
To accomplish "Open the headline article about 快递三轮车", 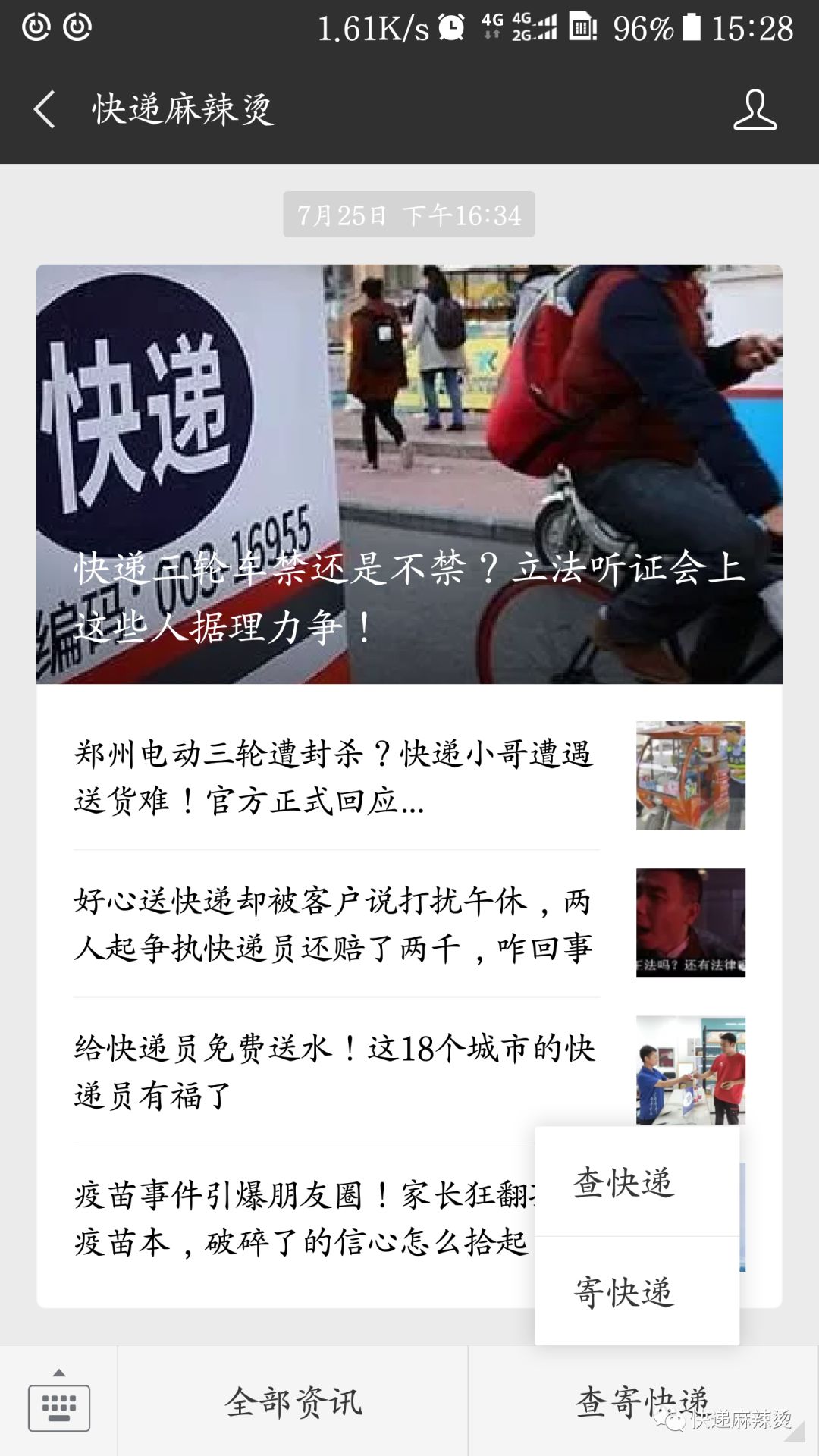I will (409, 474).
